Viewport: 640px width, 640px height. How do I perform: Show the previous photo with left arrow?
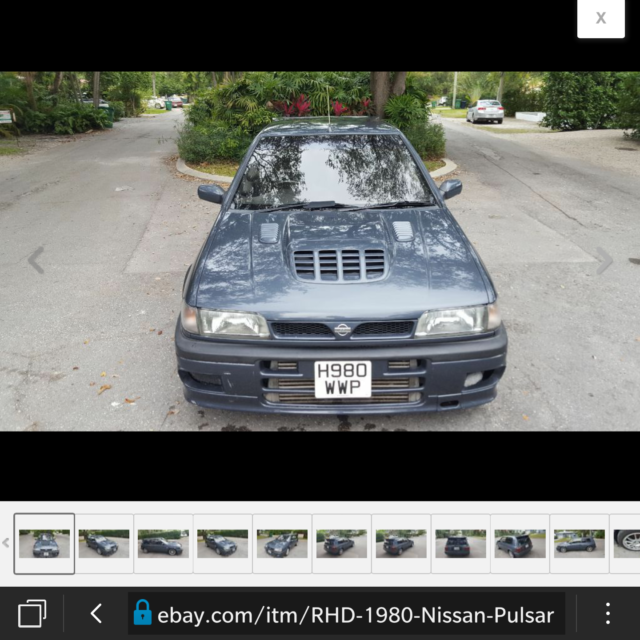coord(36,260)
